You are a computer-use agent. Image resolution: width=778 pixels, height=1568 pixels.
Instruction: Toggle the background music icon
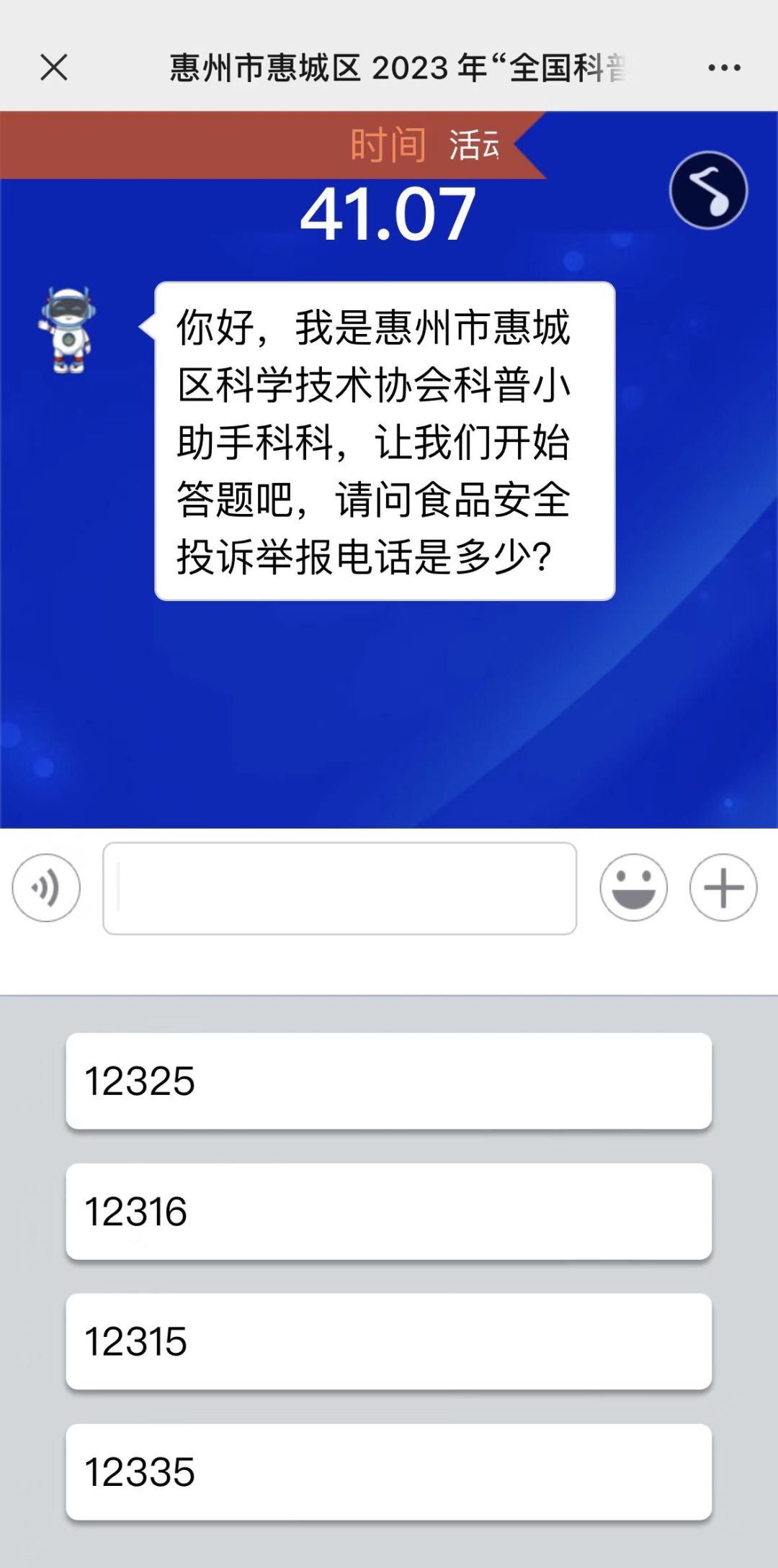coord(708,191)
